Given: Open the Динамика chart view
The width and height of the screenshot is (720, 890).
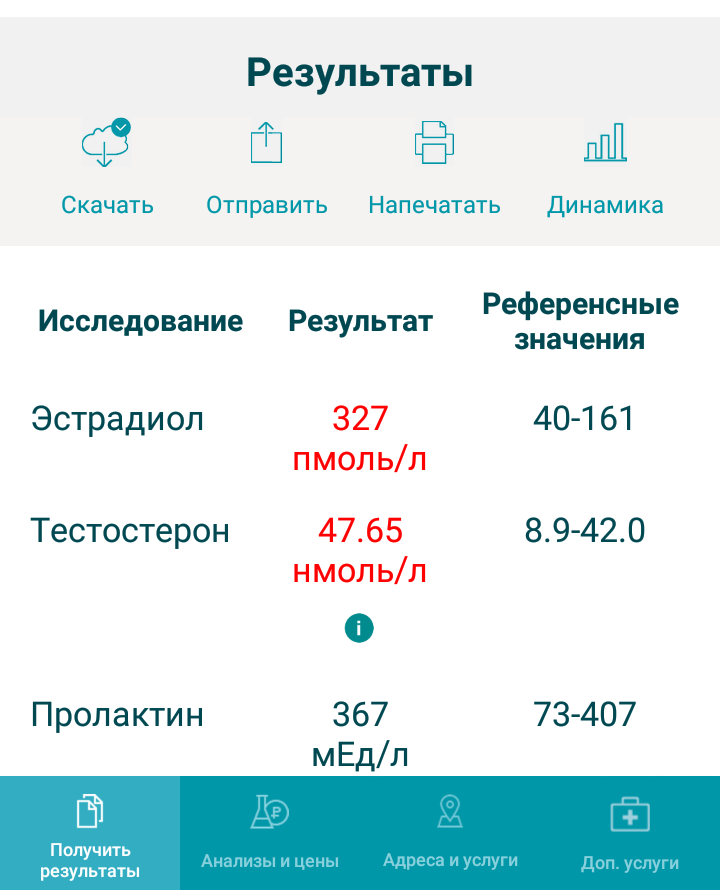Looking at the screenshot, I should point(605,168).
